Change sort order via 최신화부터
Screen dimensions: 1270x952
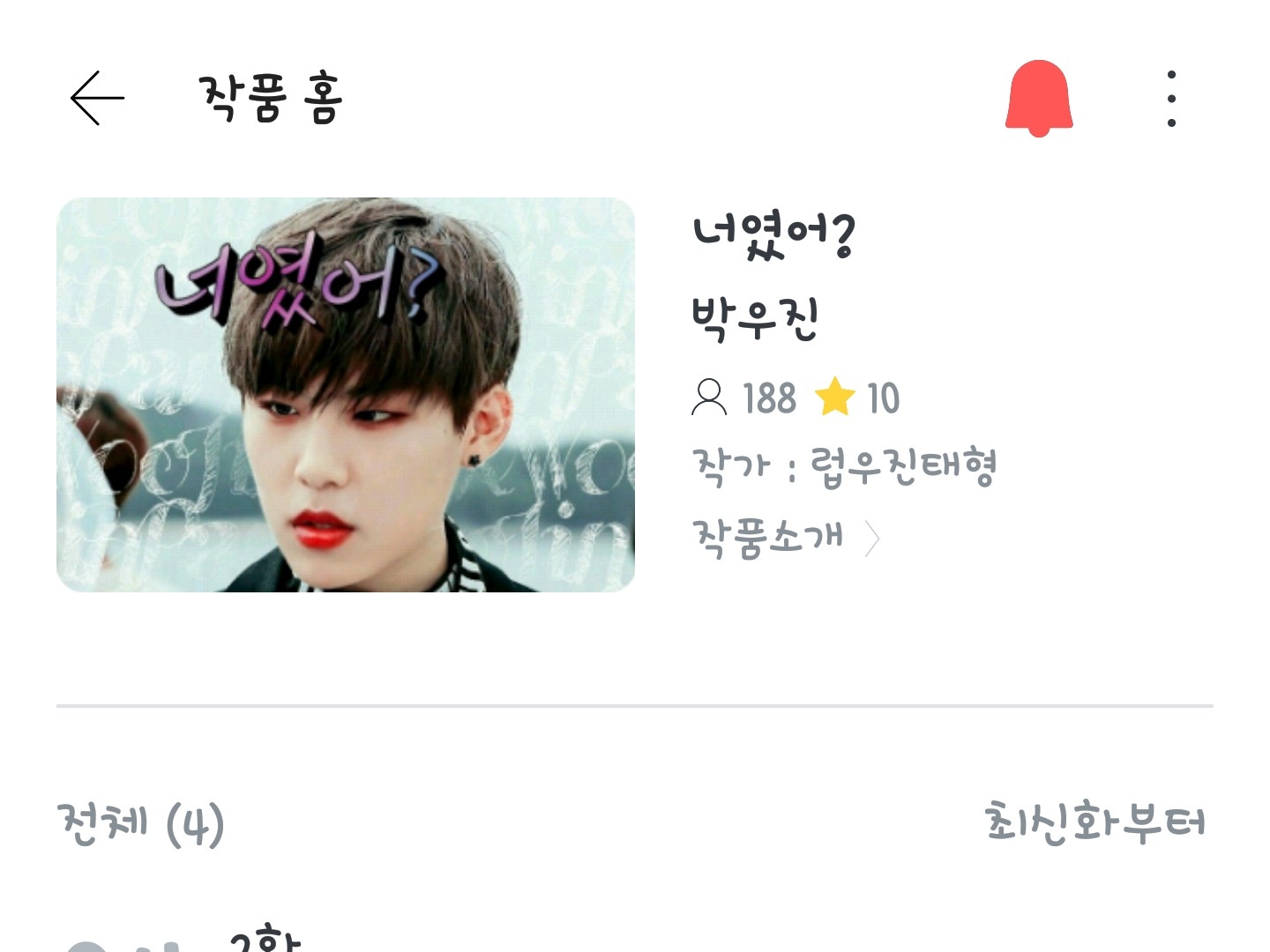click(1094, 822)
